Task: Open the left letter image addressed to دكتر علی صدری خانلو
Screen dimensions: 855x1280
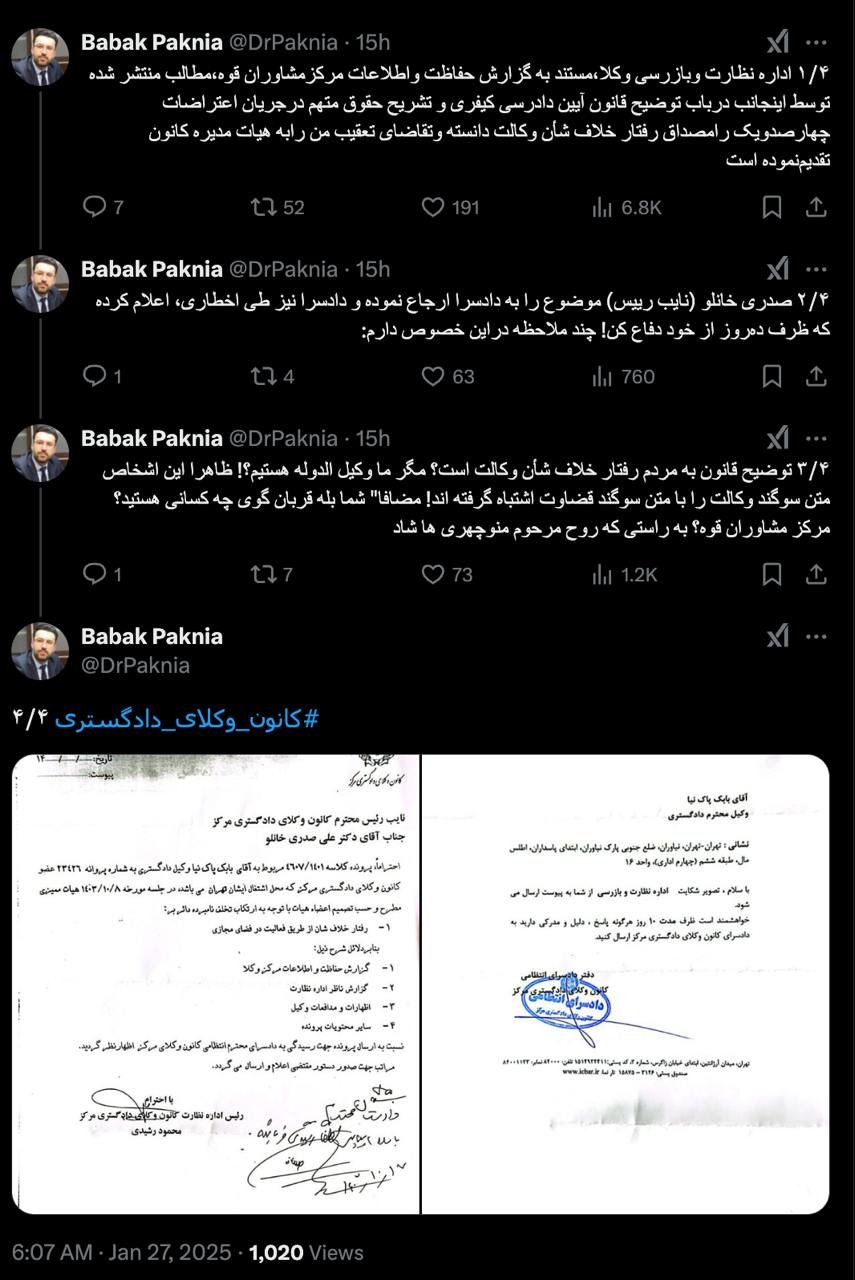Action: 214,984
